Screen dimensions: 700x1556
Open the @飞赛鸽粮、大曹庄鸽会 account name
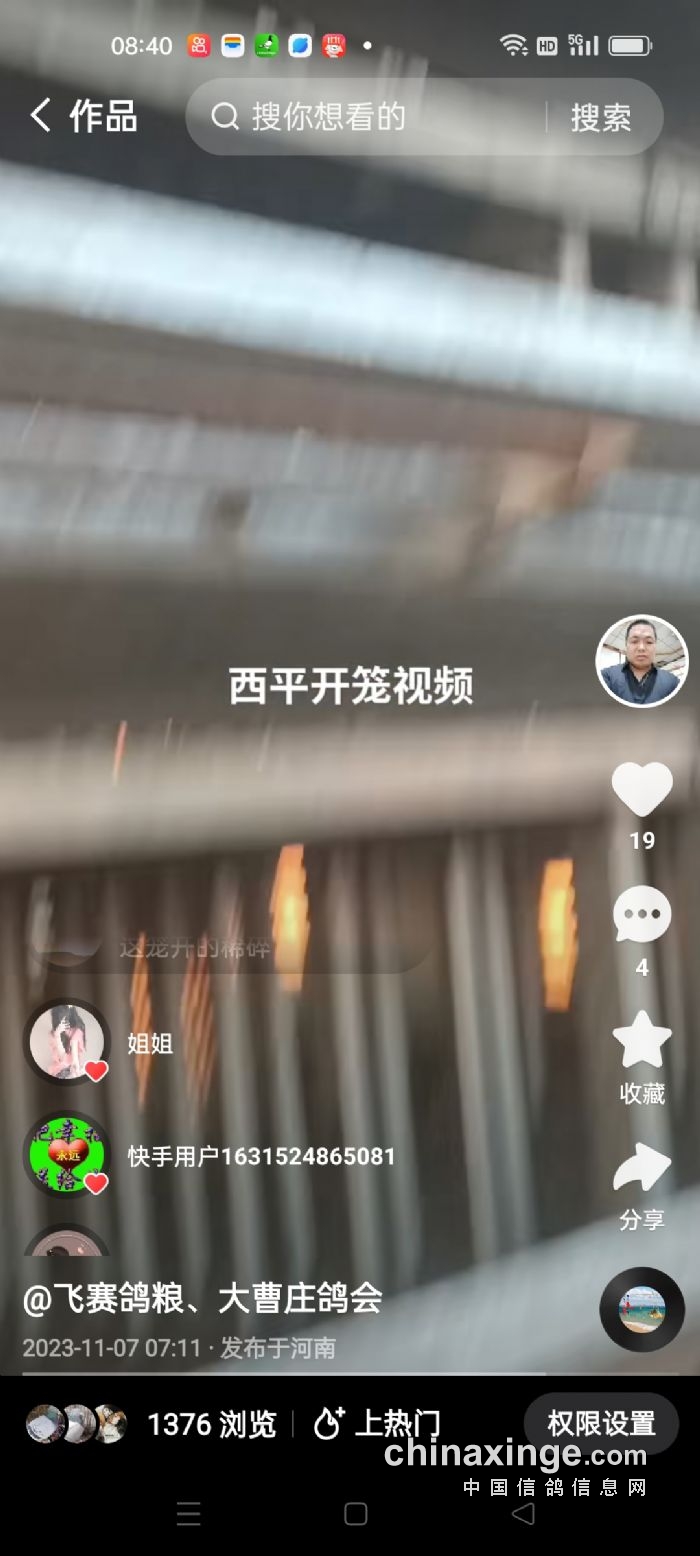(x=202, y=1298)
